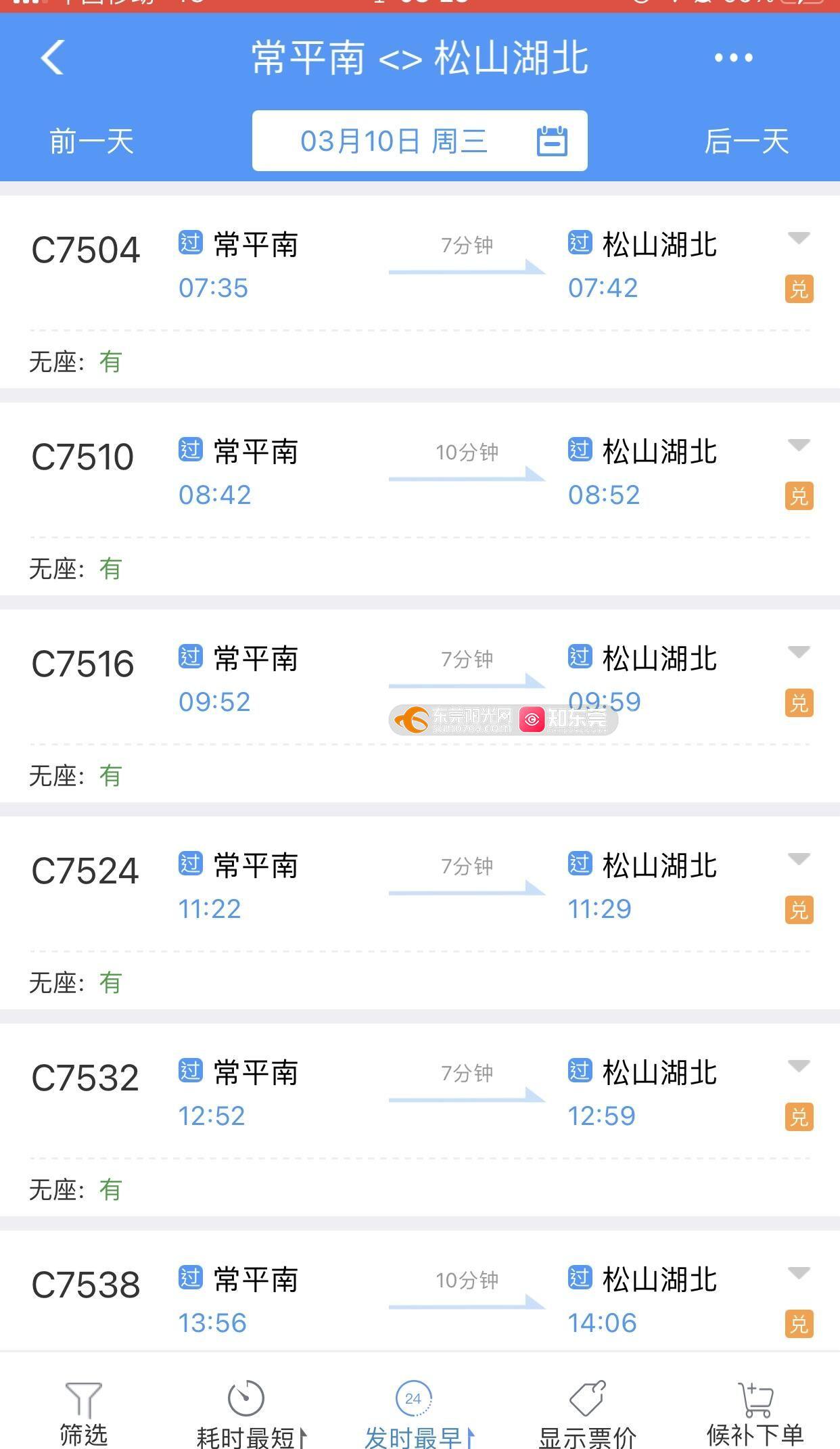Screen dimensions: 840x1449
Task: Select train C7504 departing at 07:35
Action: (420, 292)
